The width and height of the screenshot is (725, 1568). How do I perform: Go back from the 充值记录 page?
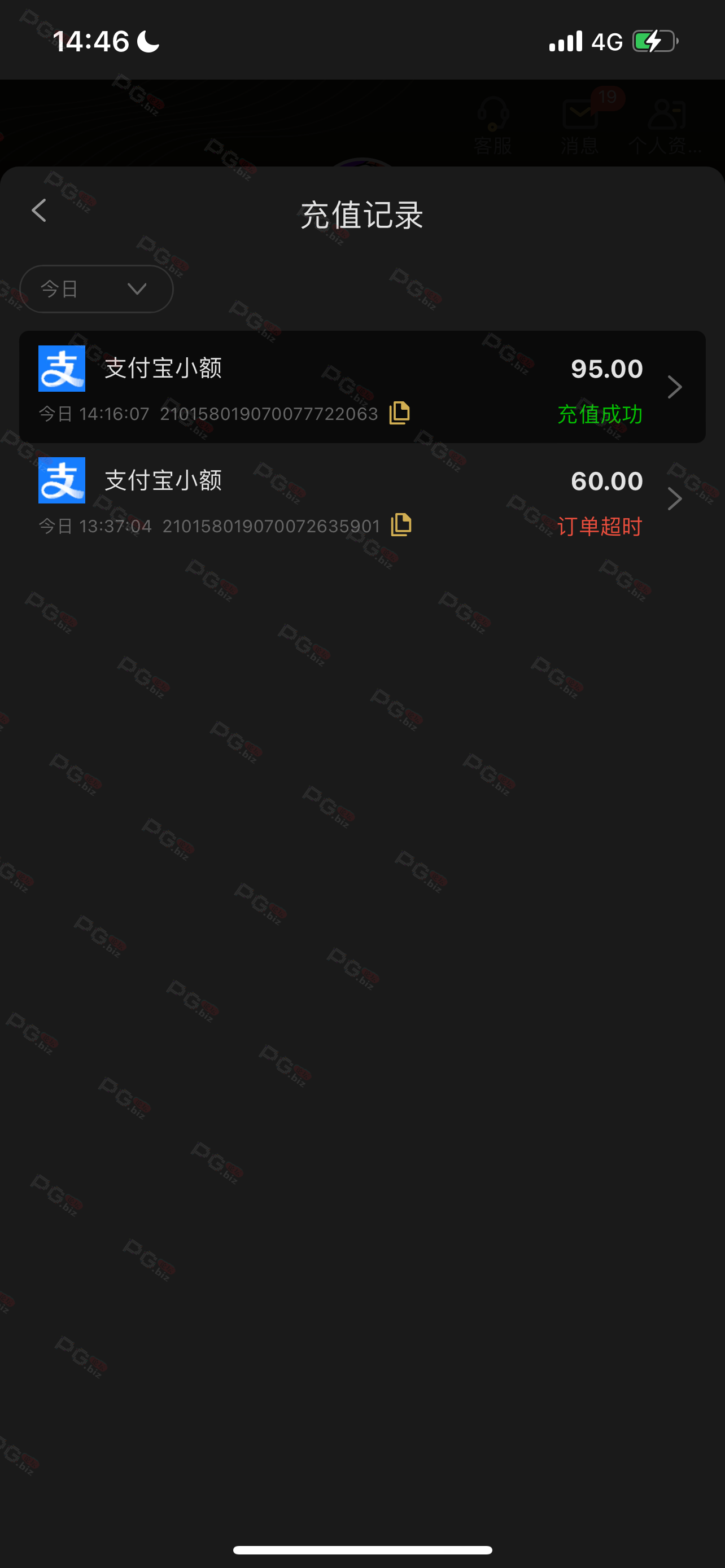(x=39, y=211)
